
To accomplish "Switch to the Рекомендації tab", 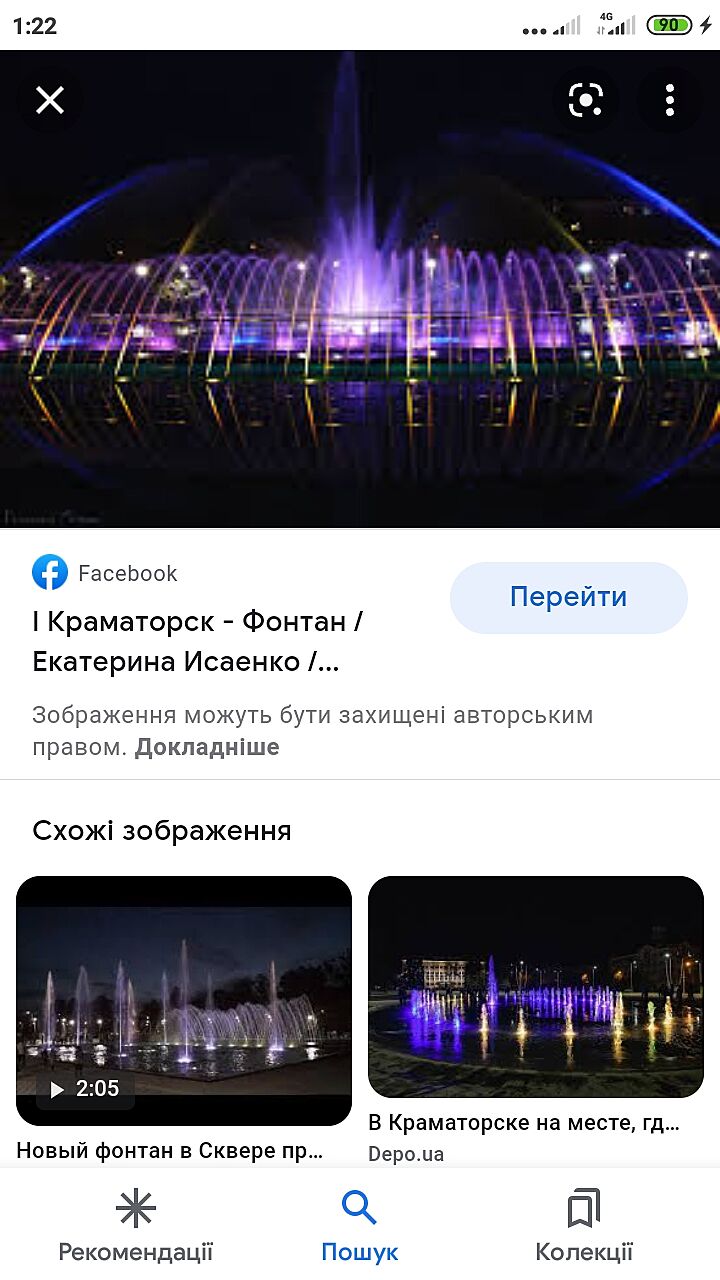I will coord(136,1225).
